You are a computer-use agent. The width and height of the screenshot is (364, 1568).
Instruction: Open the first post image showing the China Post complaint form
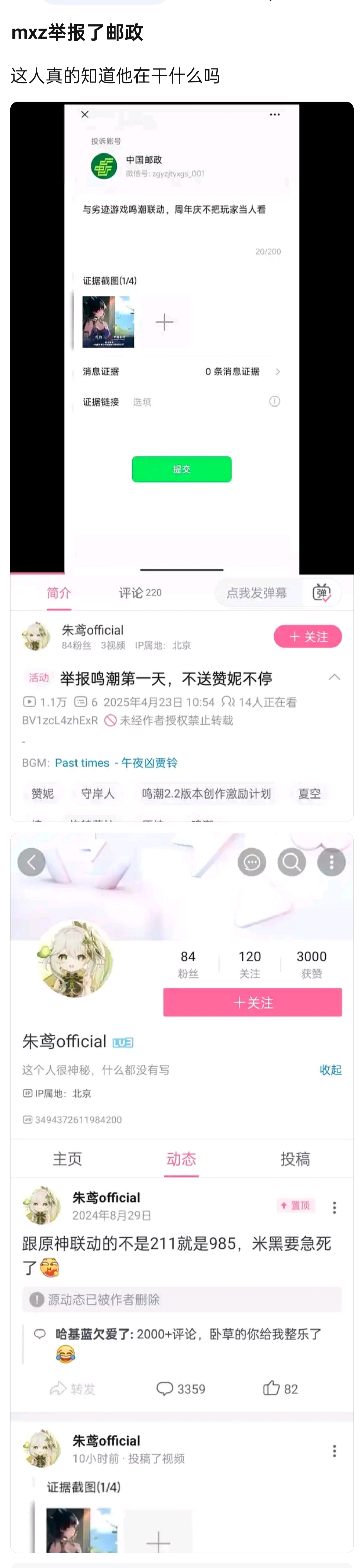182,461
